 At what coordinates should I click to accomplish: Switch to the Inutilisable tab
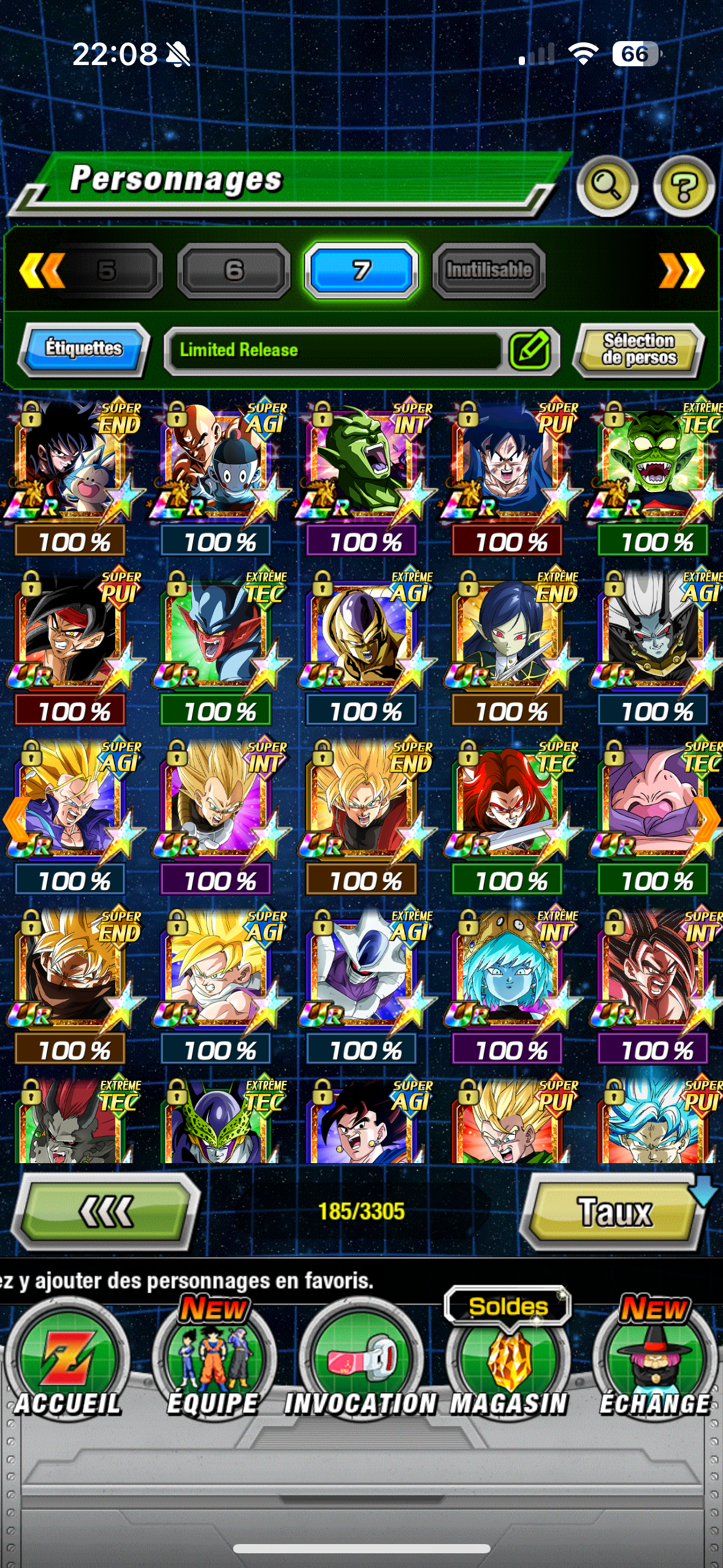coord(489,271)
